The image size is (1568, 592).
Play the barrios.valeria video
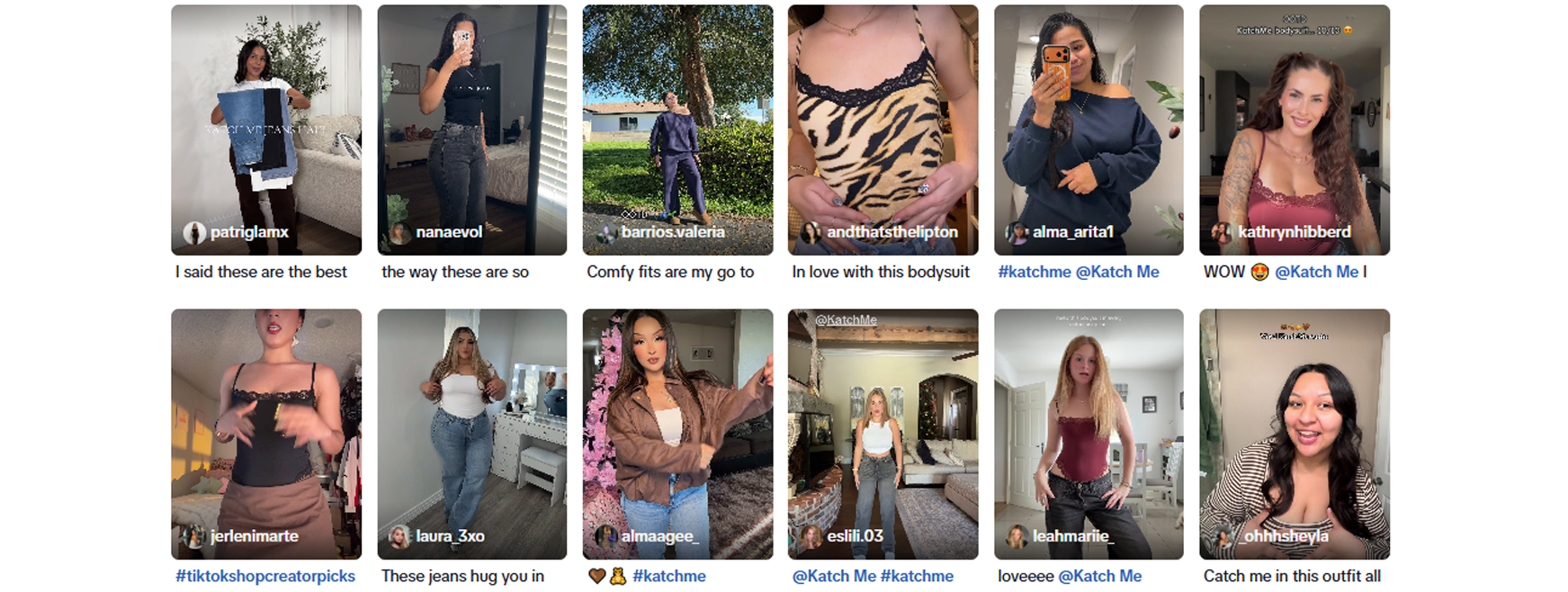[x=677, y=130]
